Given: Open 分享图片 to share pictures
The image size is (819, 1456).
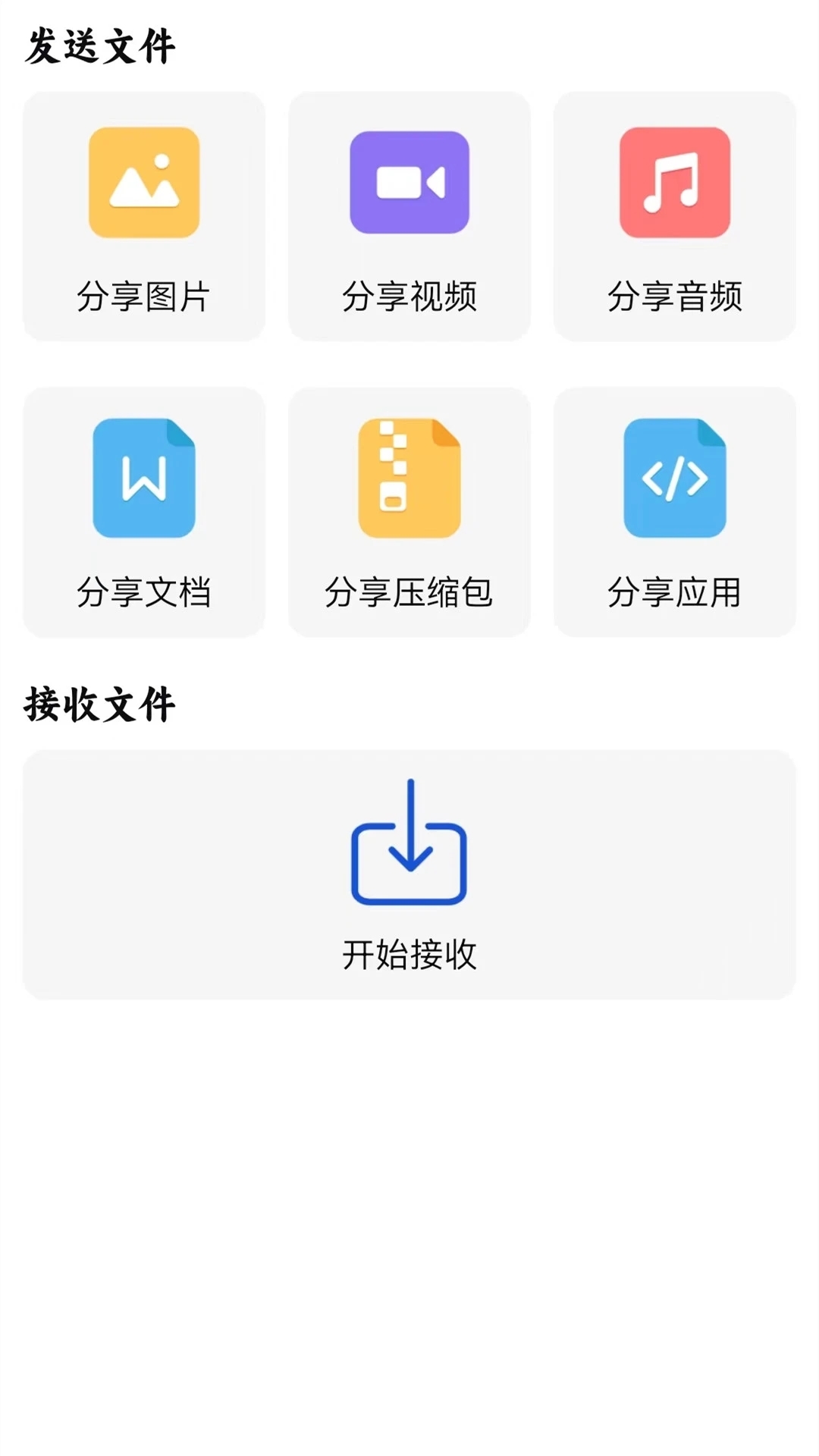Looking at the screenshot, I should click(143, 215).
